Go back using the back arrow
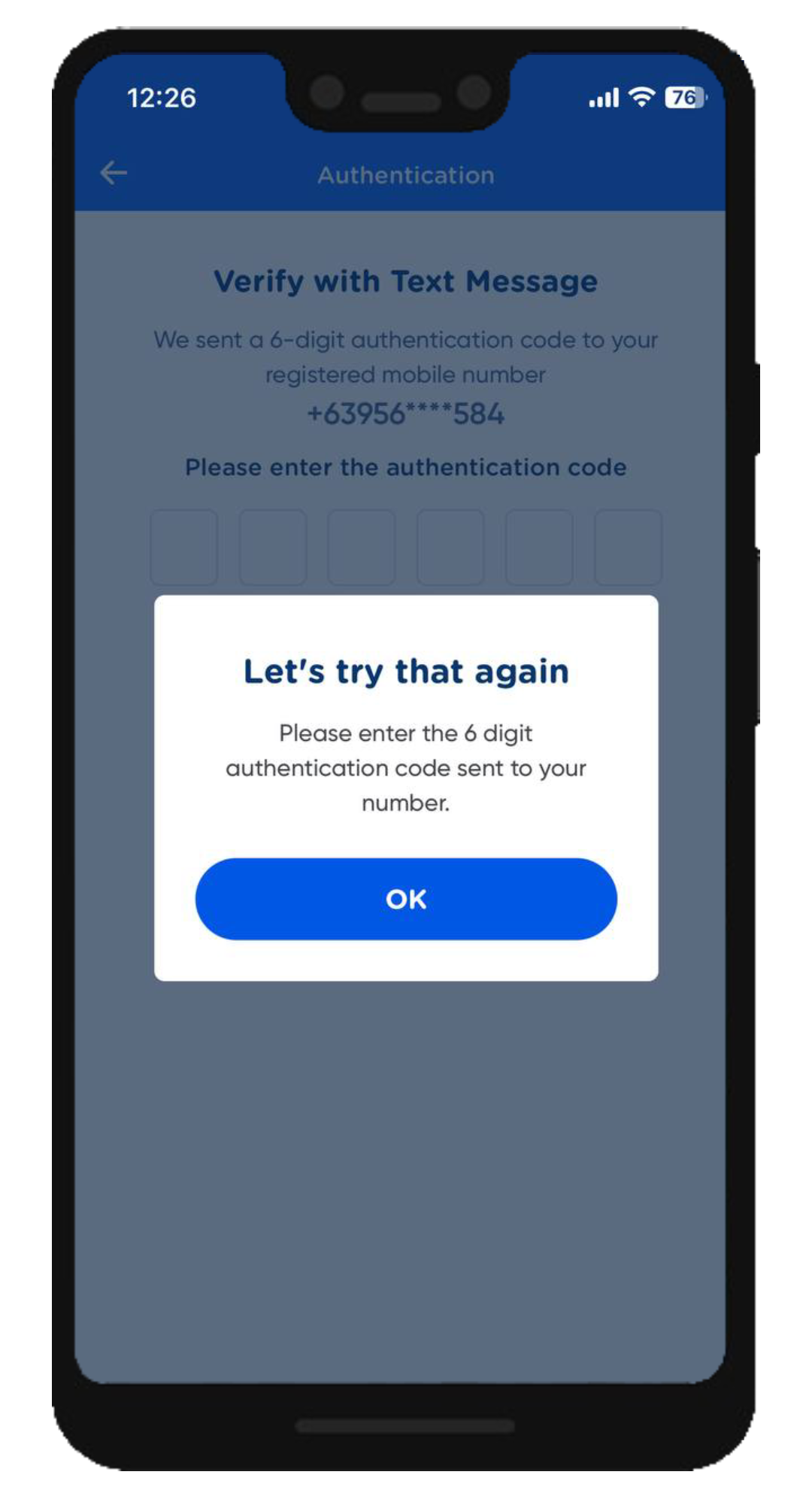Screen dimensions: 812x1499 click(x=114, y=173)
